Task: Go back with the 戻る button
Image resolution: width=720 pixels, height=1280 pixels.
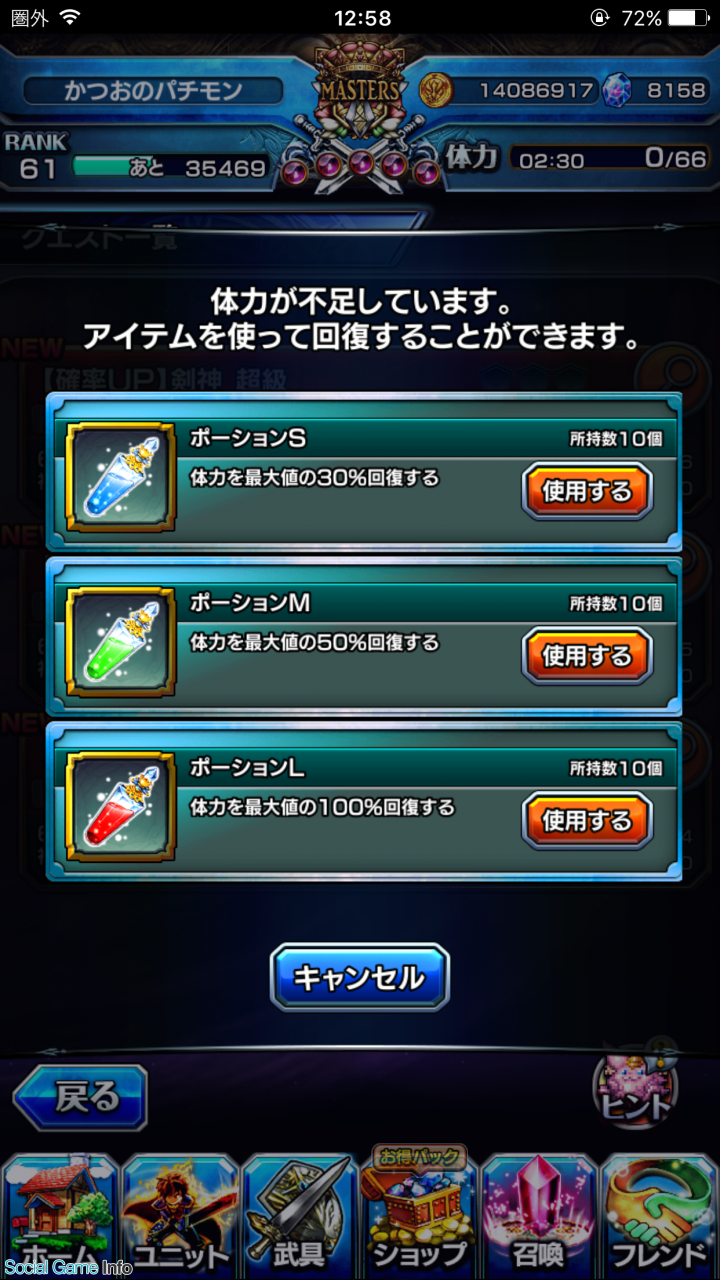Action: click(81, 1098)
